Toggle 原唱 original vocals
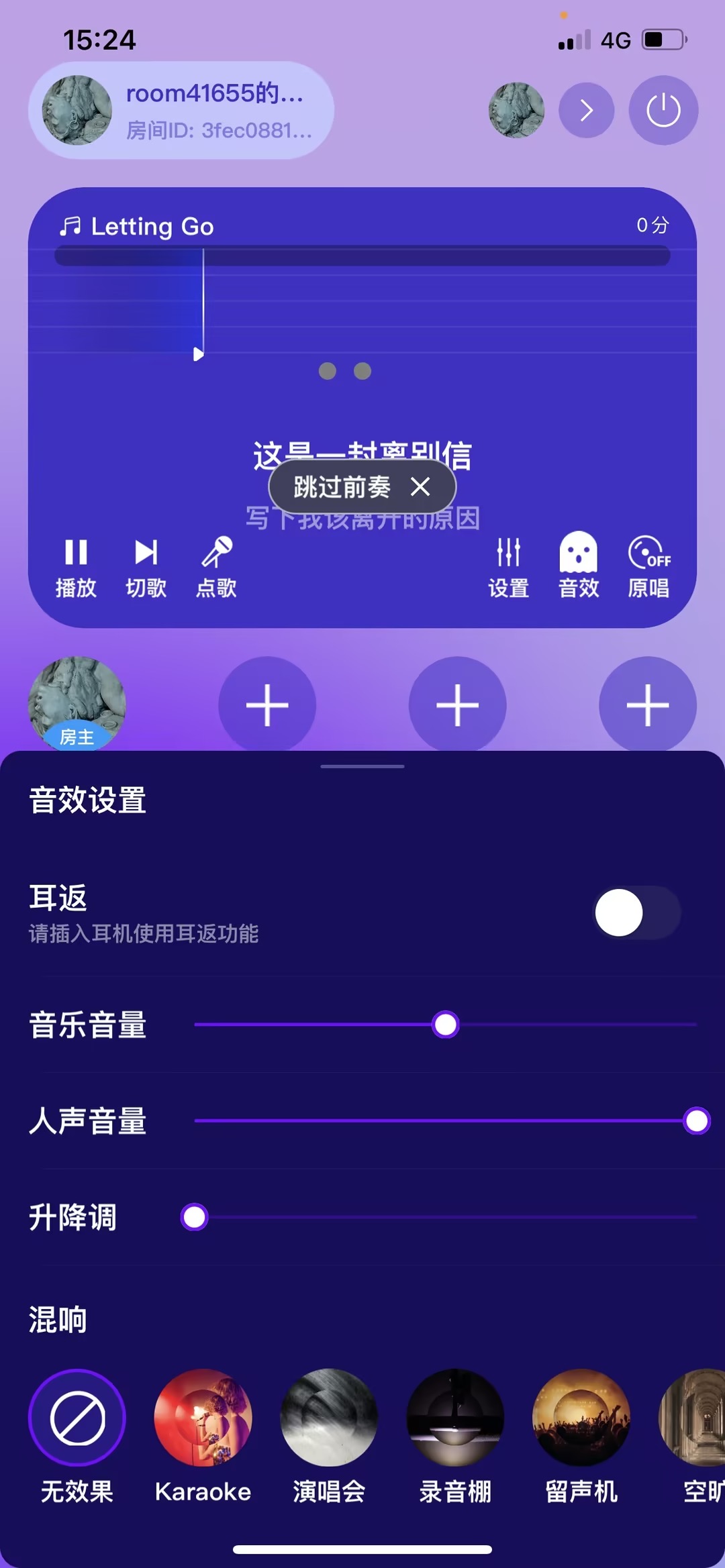 click(x=648, y=567)
